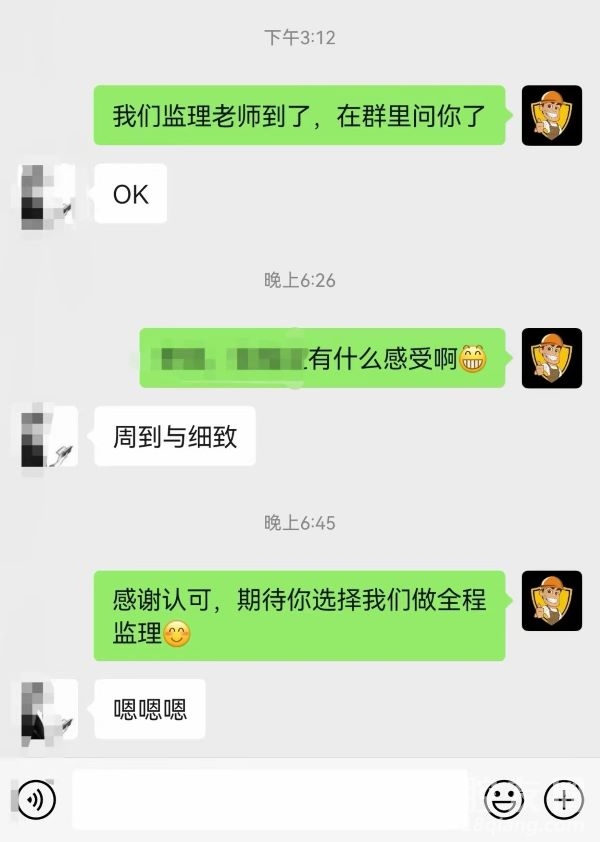
Task: Open sender avatar beside 有什么感受啊 message
Action: 551,358
